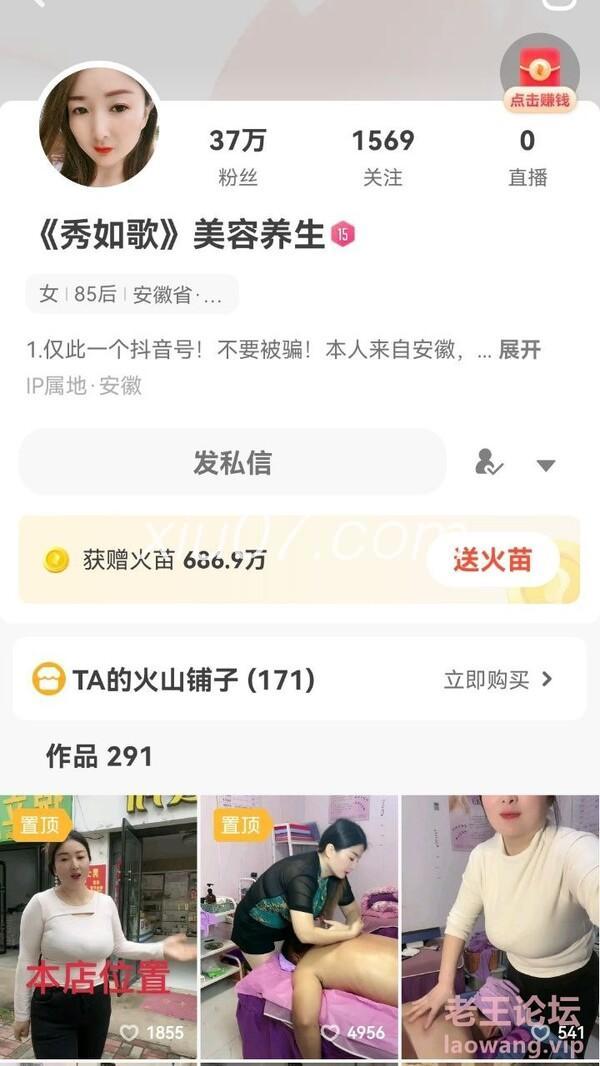Open TA的火山铺子 shop row
The image size is (600, 1066).
click(299, 680)
